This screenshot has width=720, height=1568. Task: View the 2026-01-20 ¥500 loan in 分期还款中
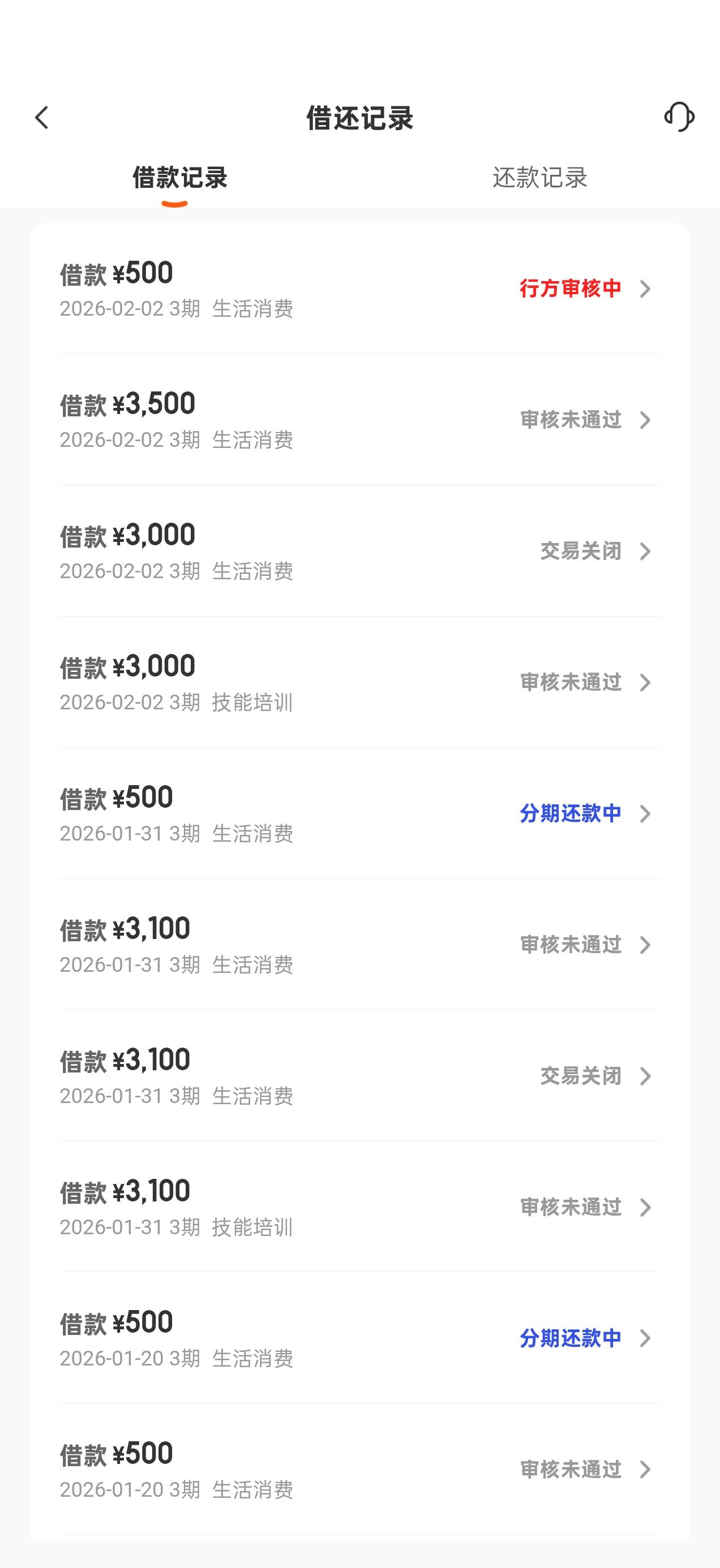[360, 1338]
